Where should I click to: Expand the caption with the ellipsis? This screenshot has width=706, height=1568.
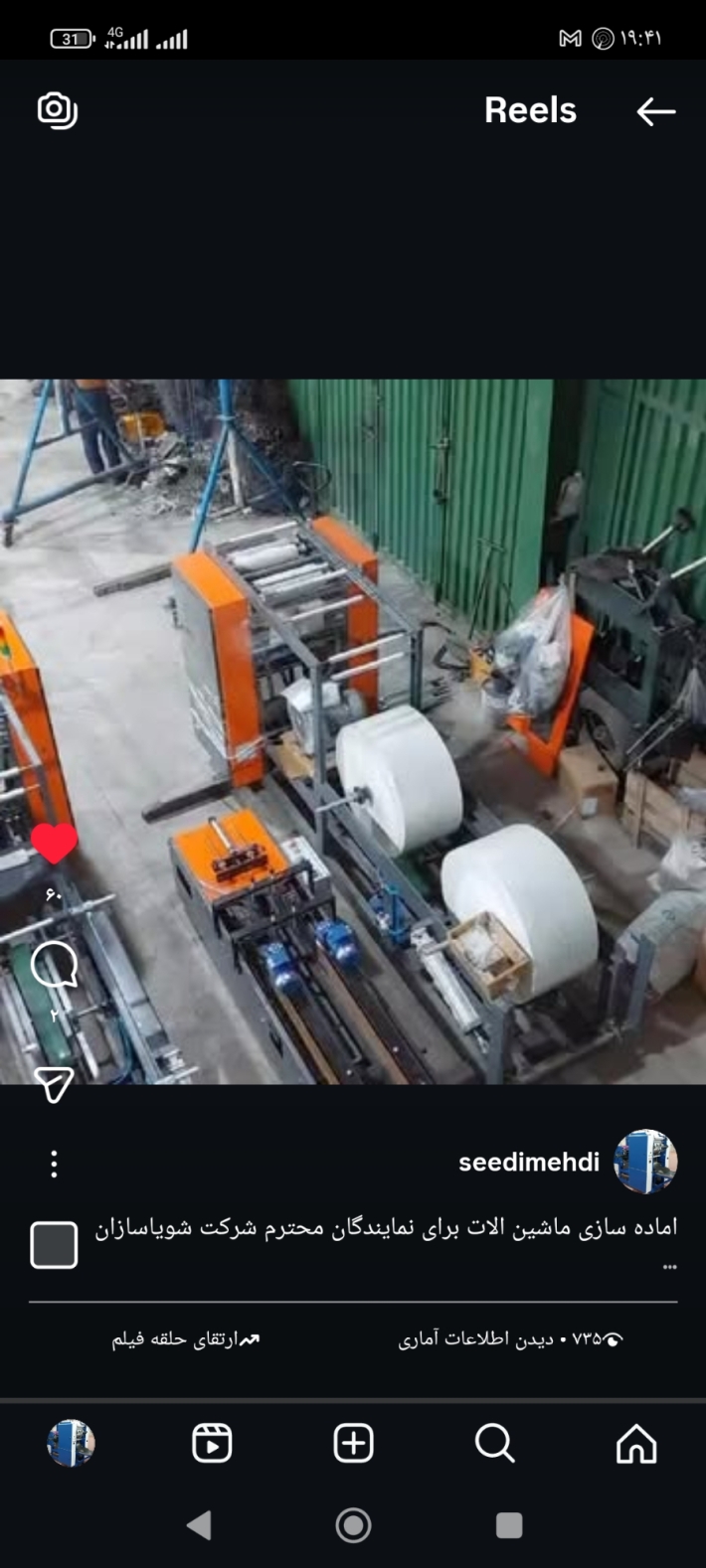[669, 1267]
